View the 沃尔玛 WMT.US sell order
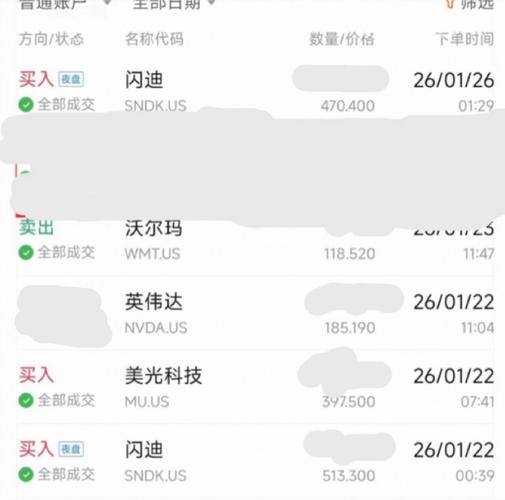The image size is (505, 500). coord(256,243)
